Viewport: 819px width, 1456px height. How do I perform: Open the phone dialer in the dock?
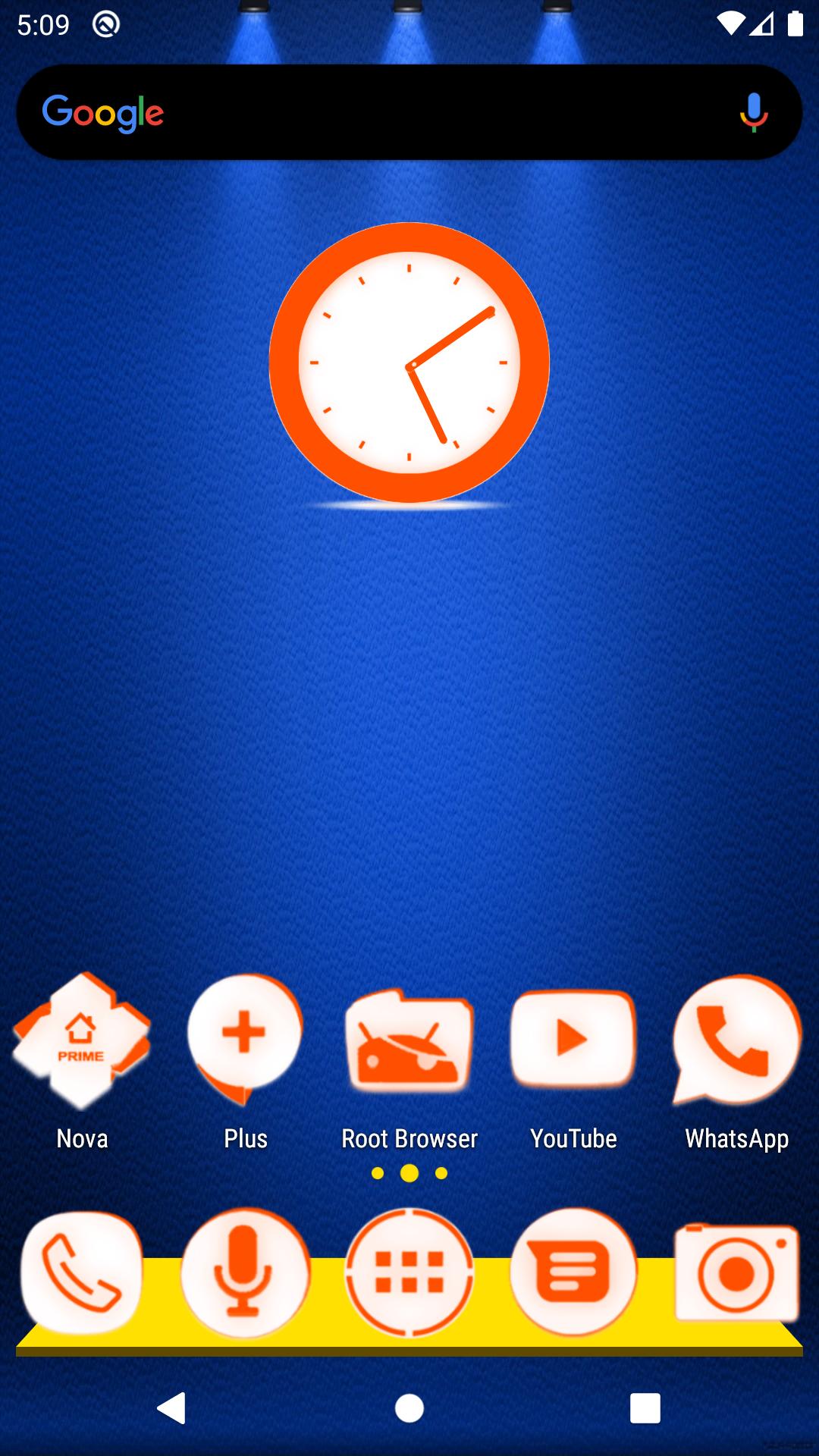[x=82, y=1272]
